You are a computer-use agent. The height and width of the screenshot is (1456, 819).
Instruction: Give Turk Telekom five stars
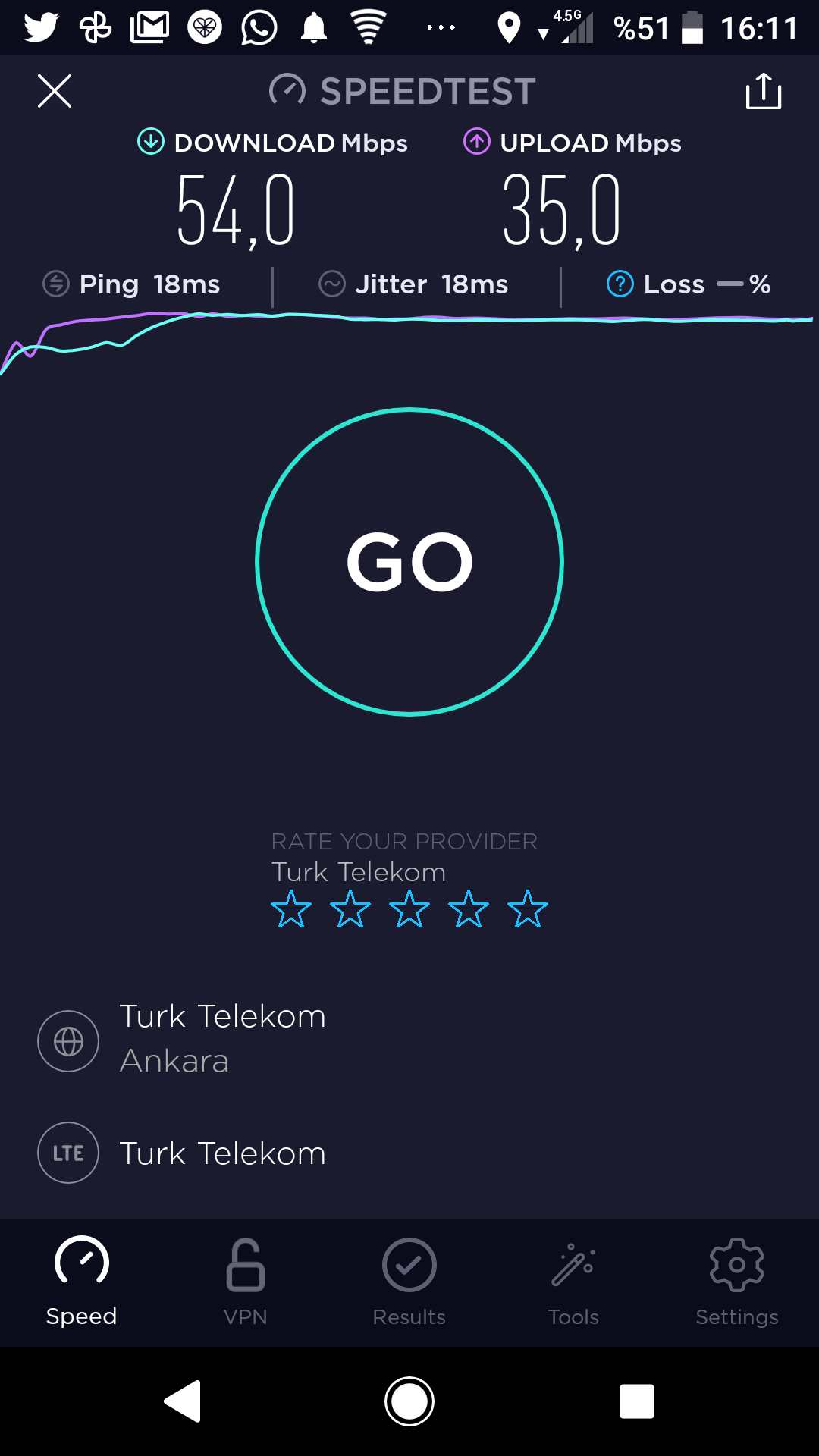coord(528,909)
